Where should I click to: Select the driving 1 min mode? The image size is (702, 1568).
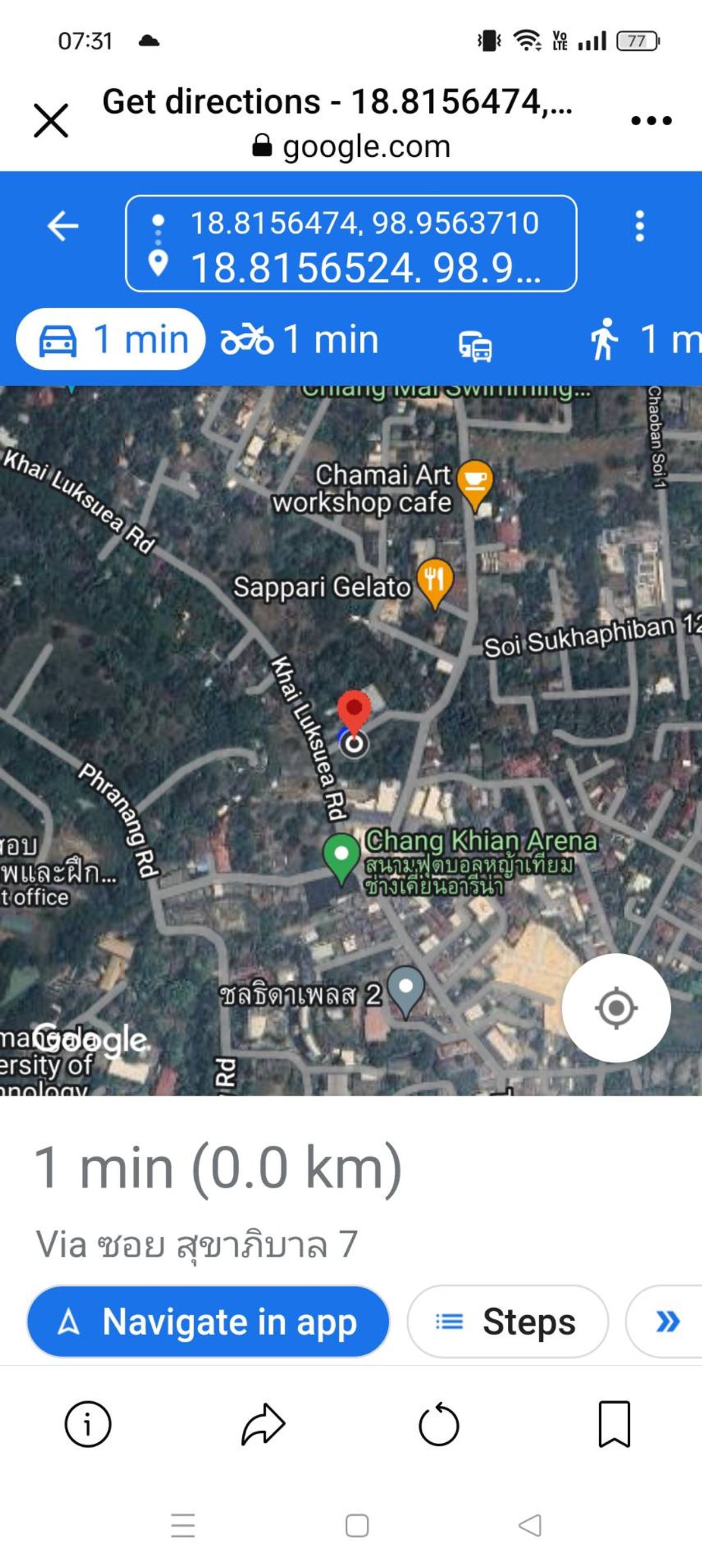[x=111, y=339]
